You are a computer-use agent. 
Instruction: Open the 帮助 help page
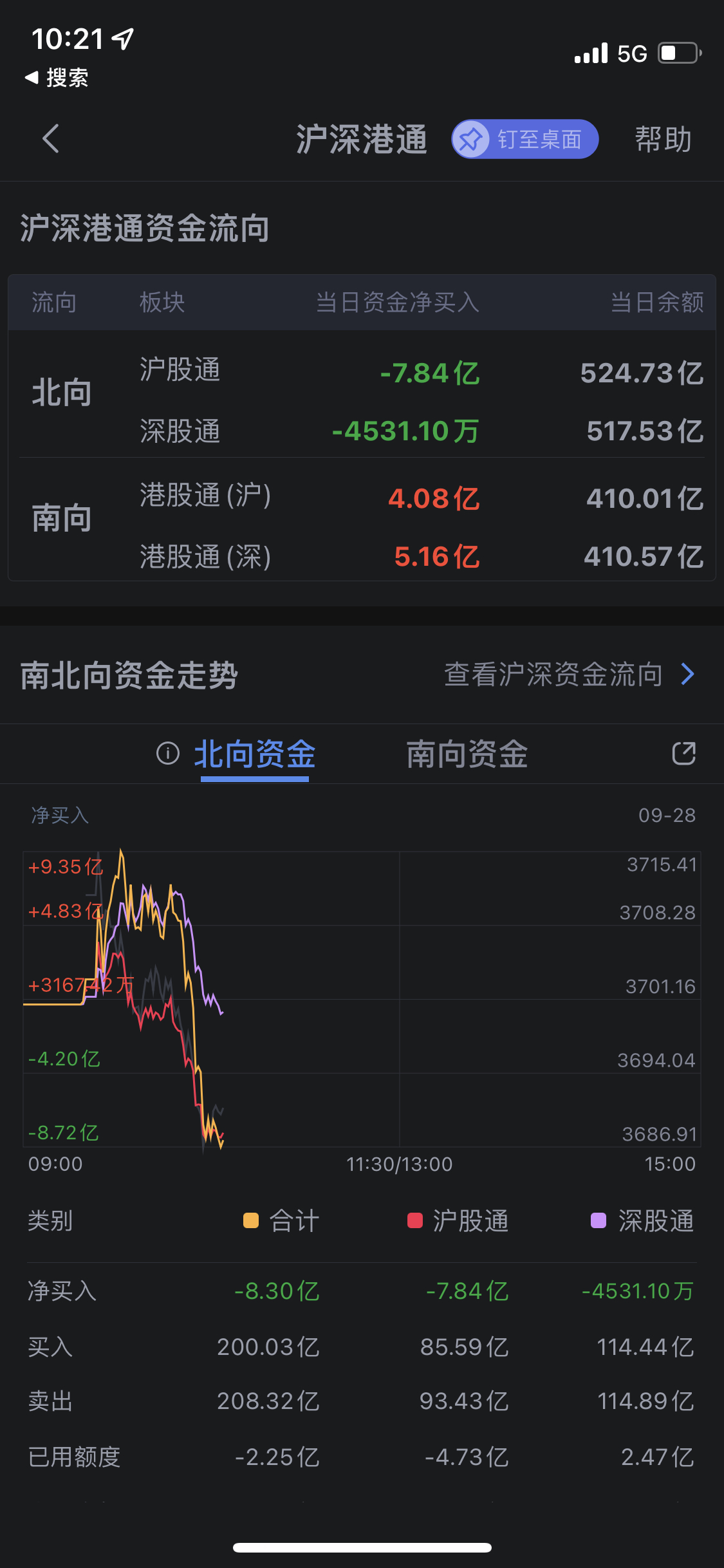pos(664,139)
